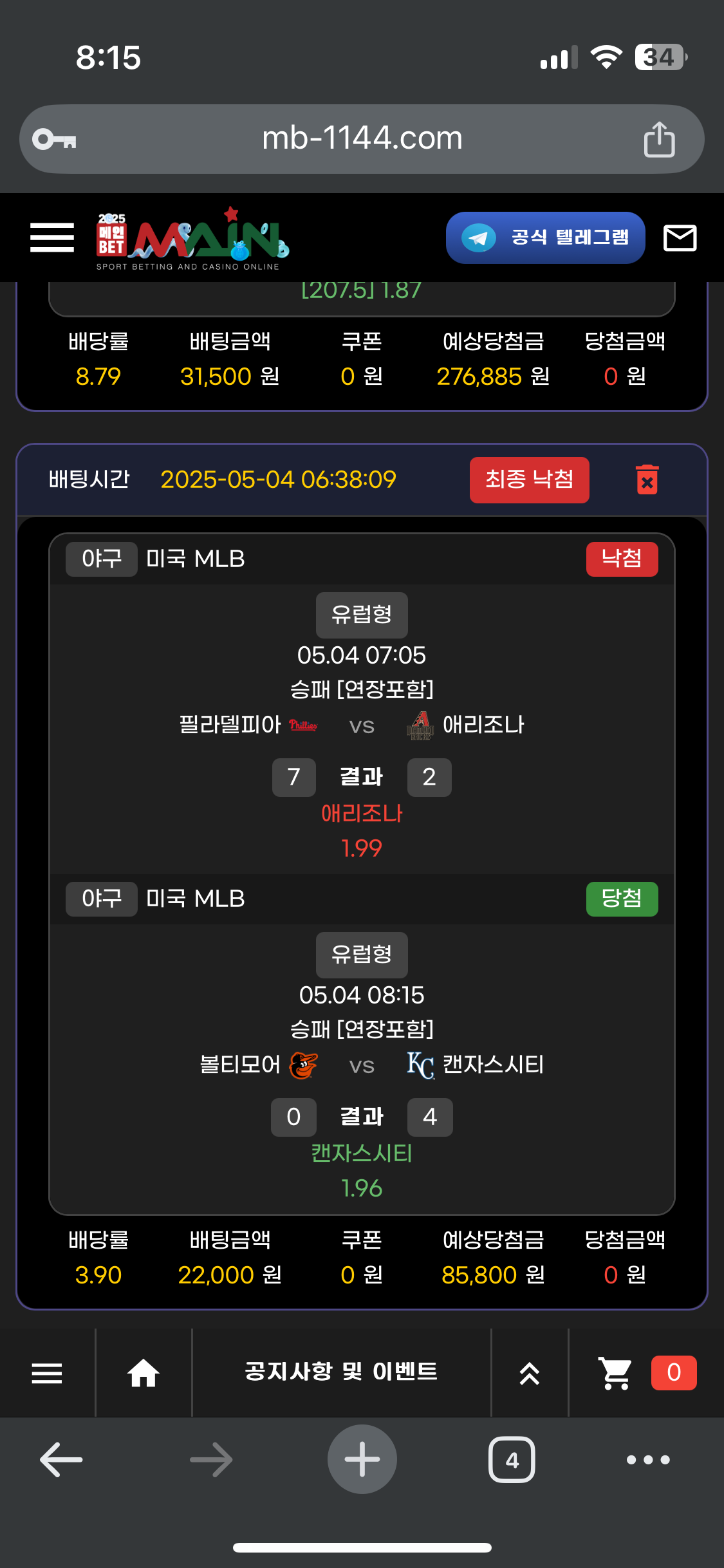This screenshot has height=1568, width=724.
Task: Open the hamburger menu in the site header
Action: [52, 238]
